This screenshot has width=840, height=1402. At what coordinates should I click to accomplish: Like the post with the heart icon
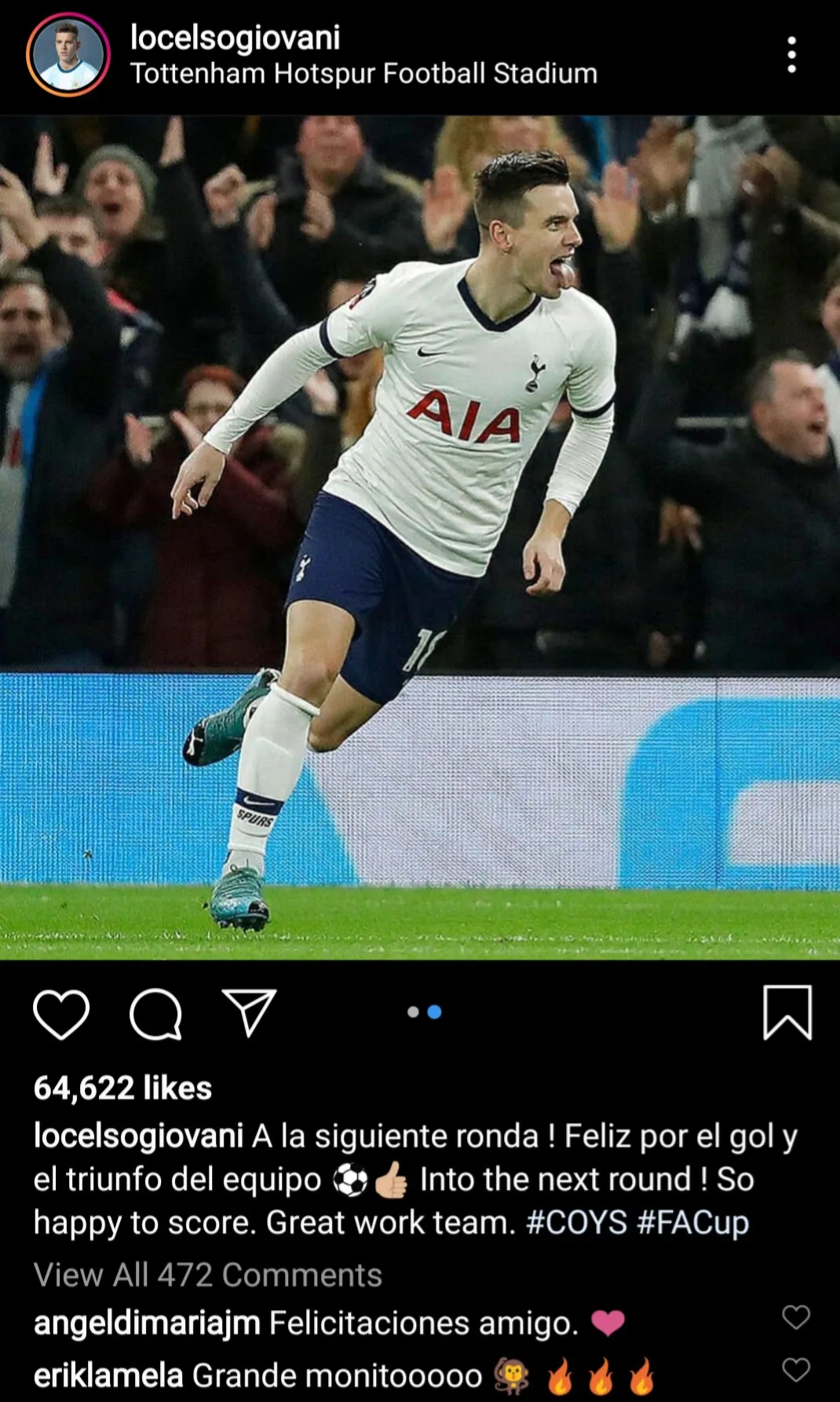(x=63, y=1013)
